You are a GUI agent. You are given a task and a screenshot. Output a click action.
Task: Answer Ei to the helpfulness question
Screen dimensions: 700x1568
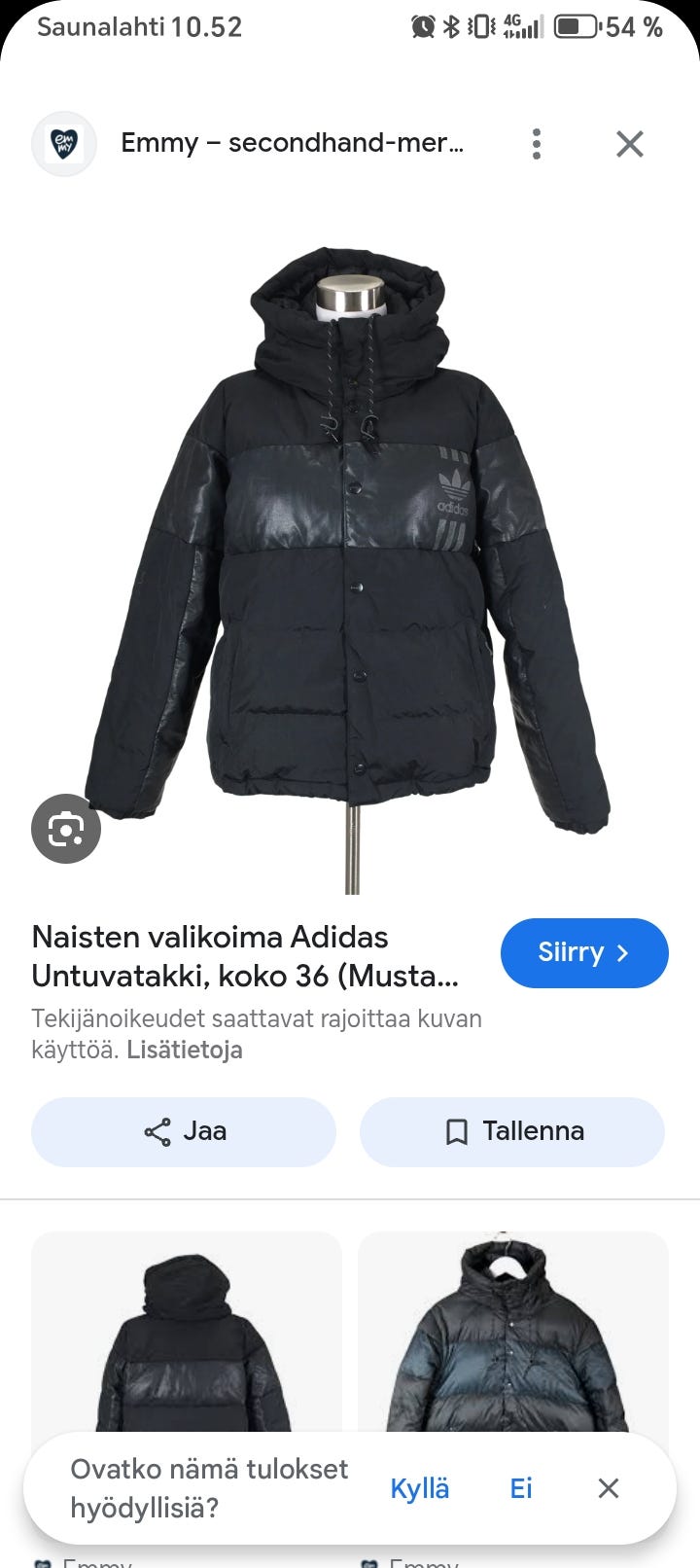tap(521, 1488)
